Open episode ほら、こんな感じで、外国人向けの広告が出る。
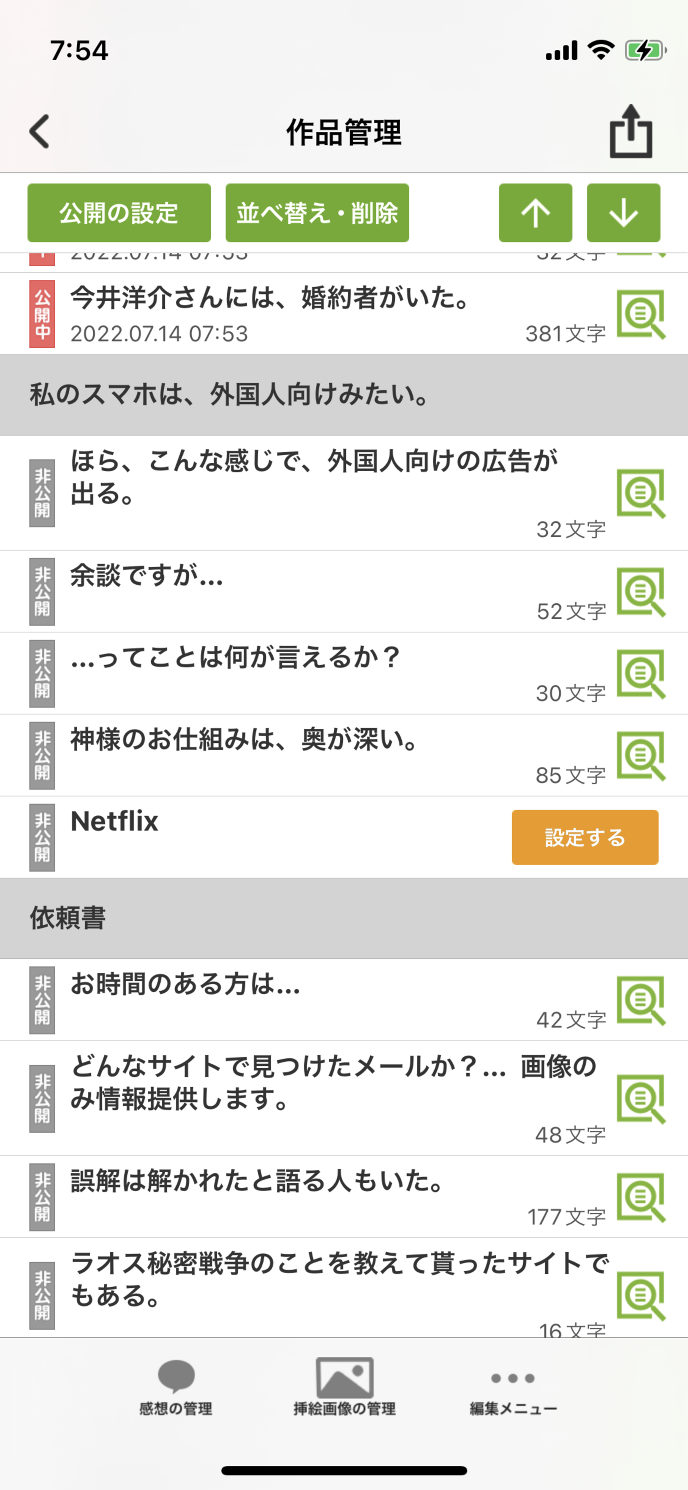 314,476
